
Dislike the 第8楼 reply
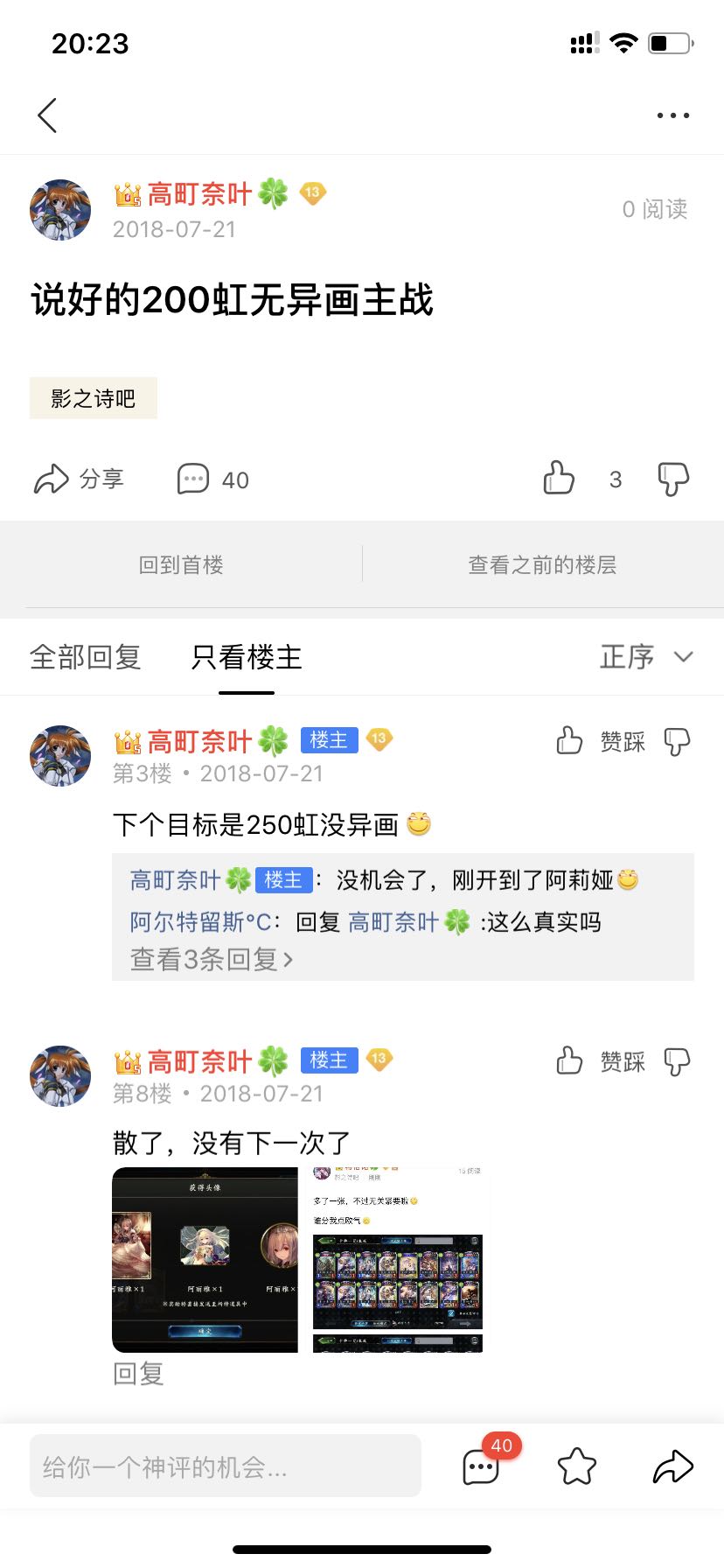[x=677, y=1061]
